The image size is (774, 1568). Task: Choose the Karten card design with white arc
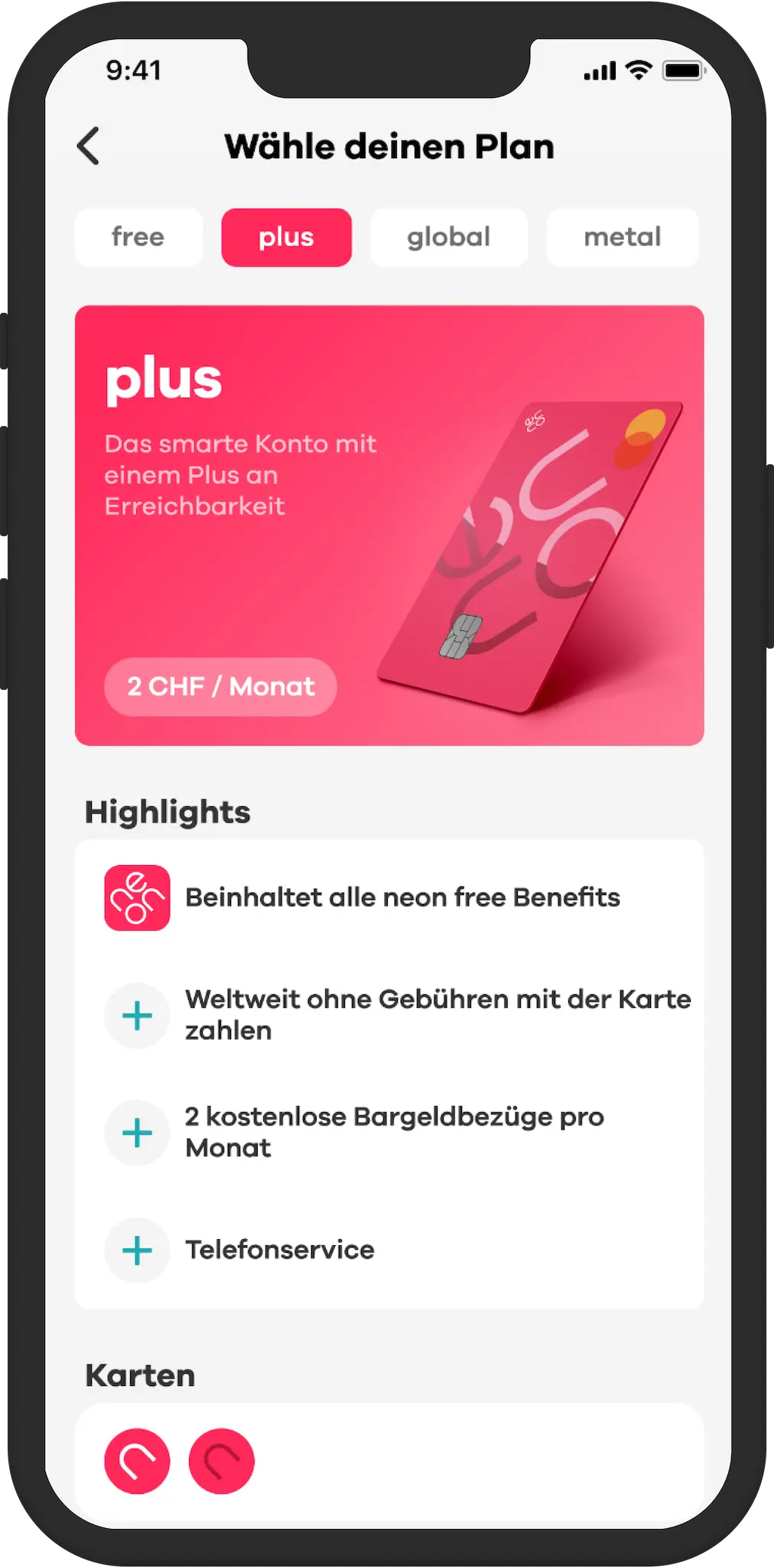[137, 1460]
